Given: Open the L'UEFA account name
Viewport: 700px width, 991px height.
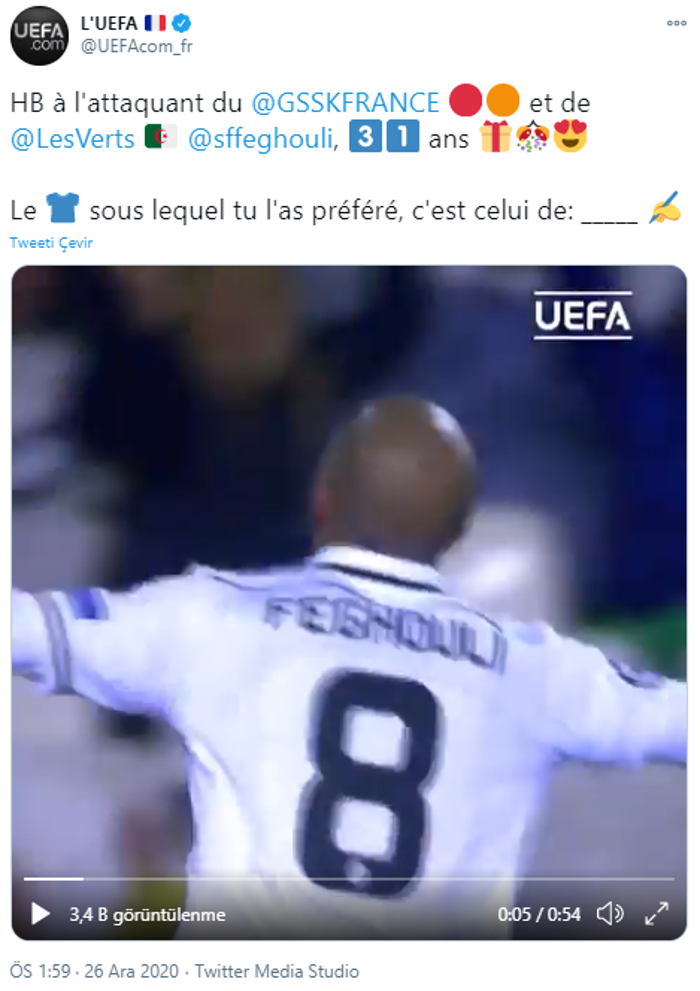Looking at the screenshot, I should 108,23.
